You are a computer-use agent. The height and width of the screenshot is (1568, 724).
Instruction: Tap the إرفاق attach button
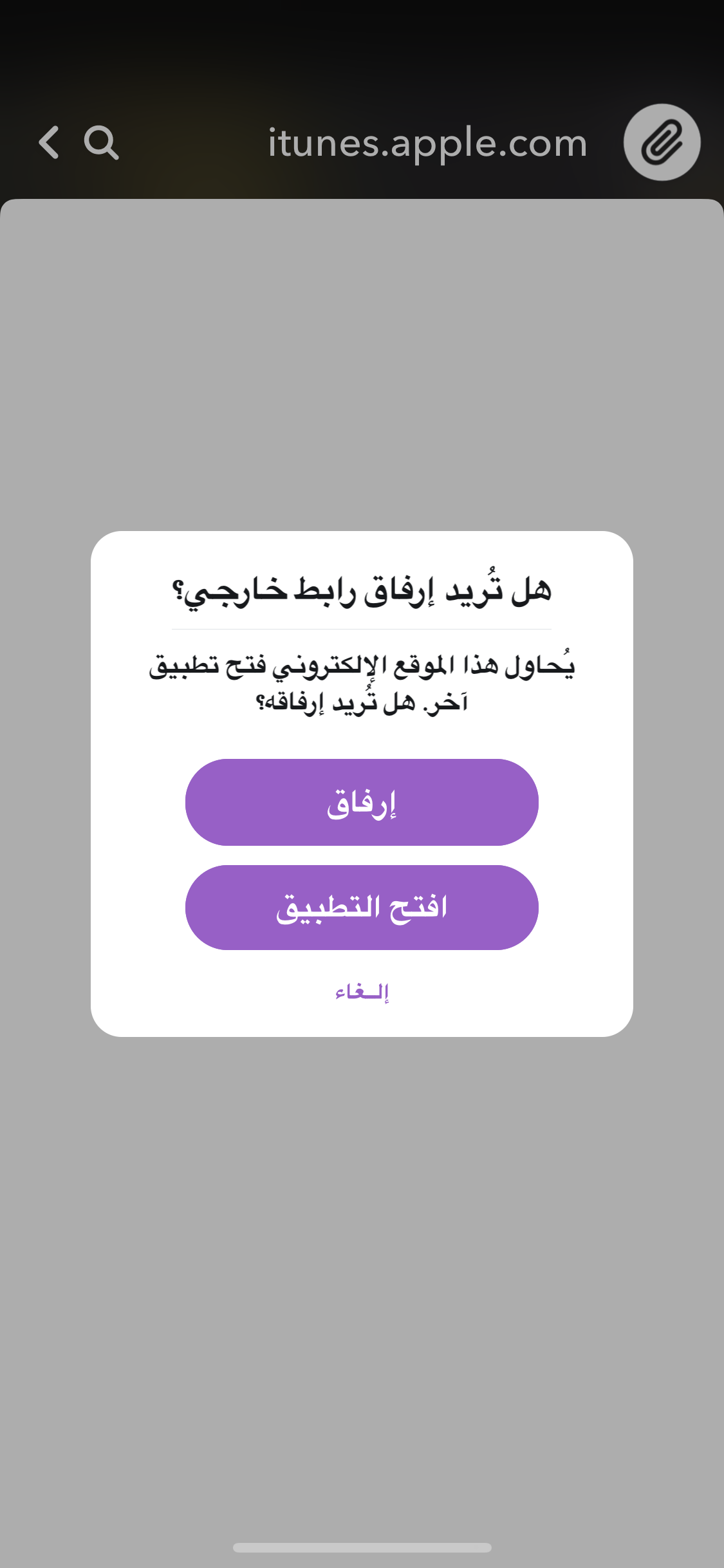click(362, 802)
